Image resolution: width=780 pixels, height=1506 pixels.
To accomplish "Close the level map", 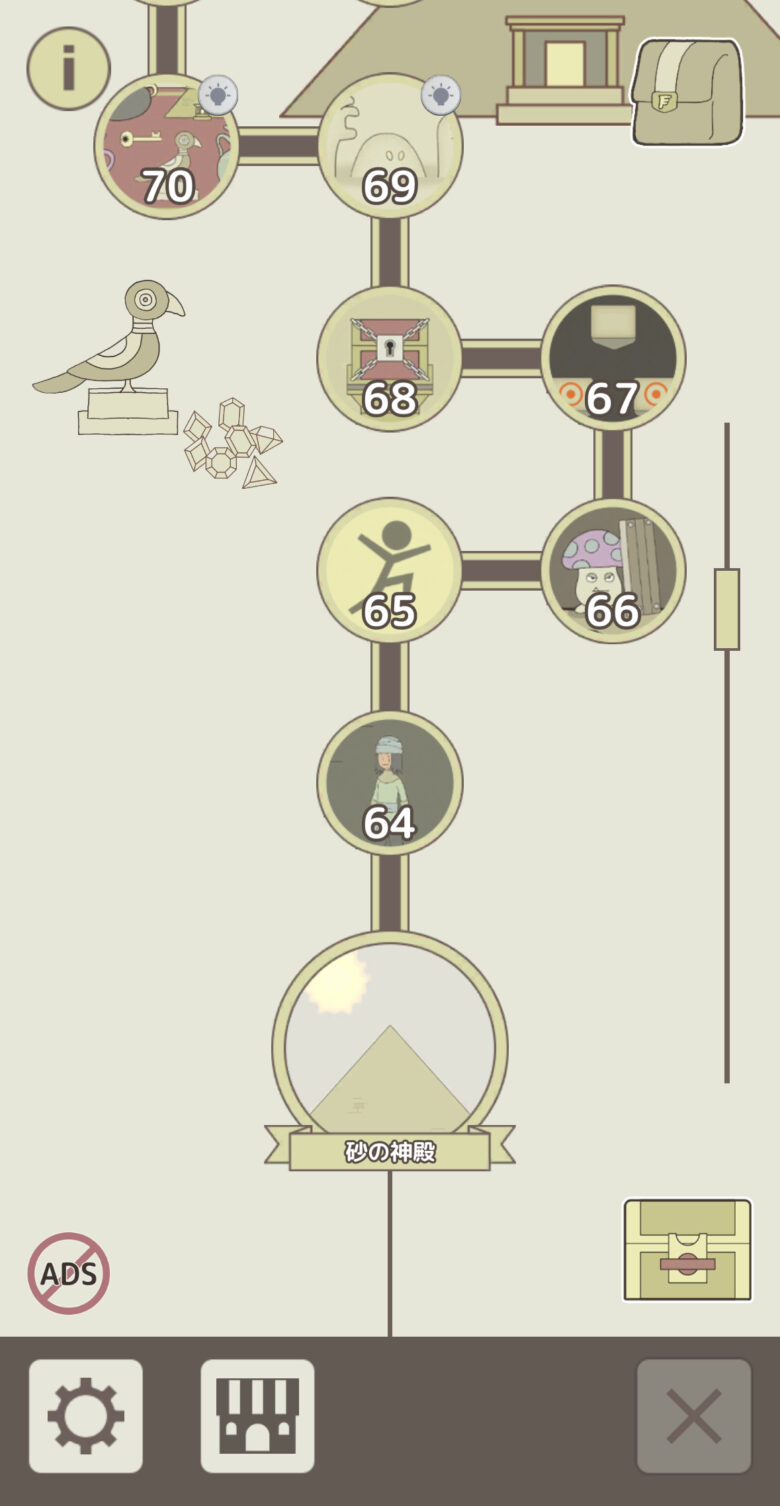I will tap(694, 1416).
